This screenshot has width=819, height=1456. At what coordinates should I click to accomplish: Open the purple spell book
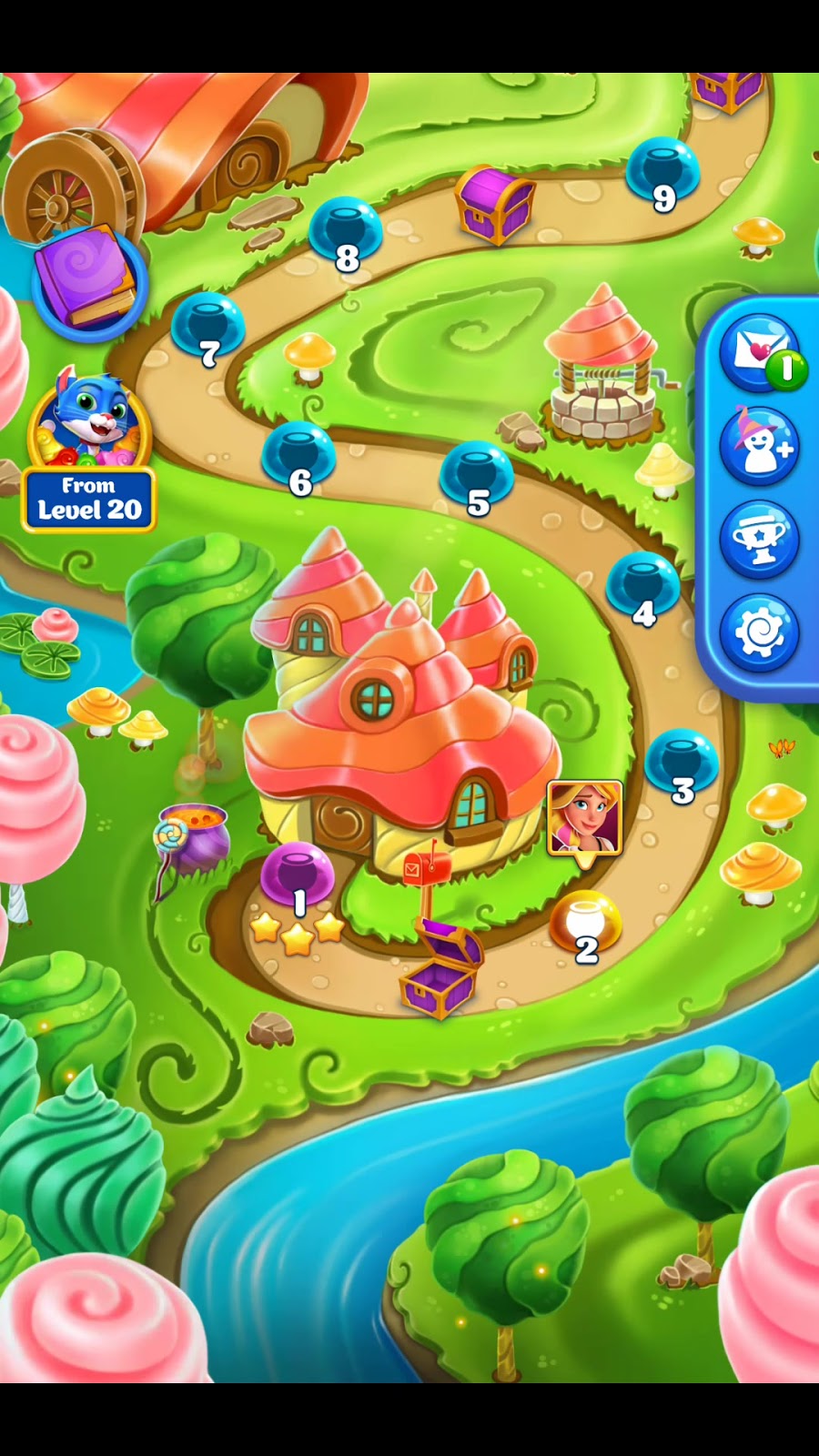[x=88, y=278]
